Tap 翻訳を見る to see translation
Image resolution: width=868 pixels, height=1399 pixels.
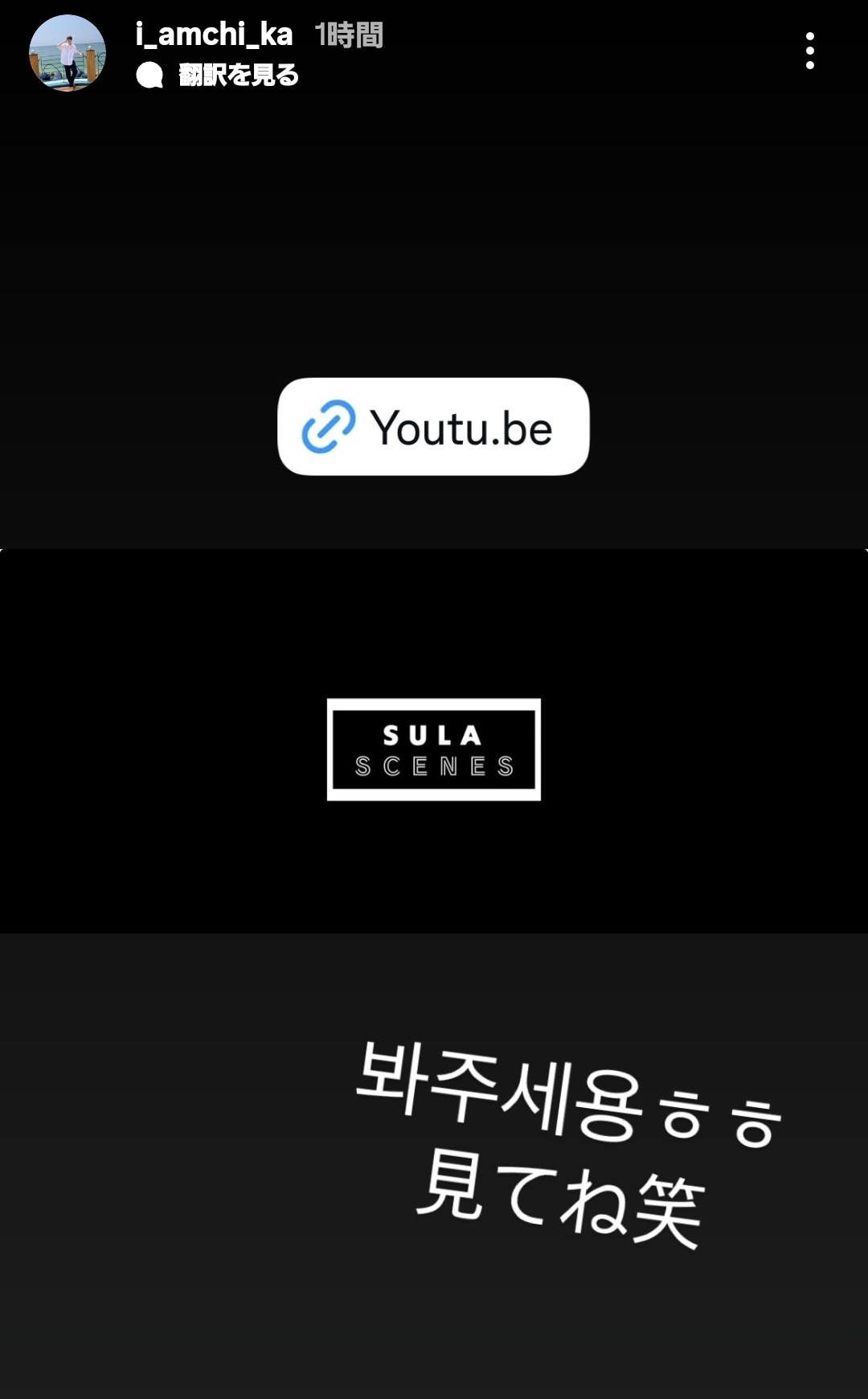tap(238, 76)
